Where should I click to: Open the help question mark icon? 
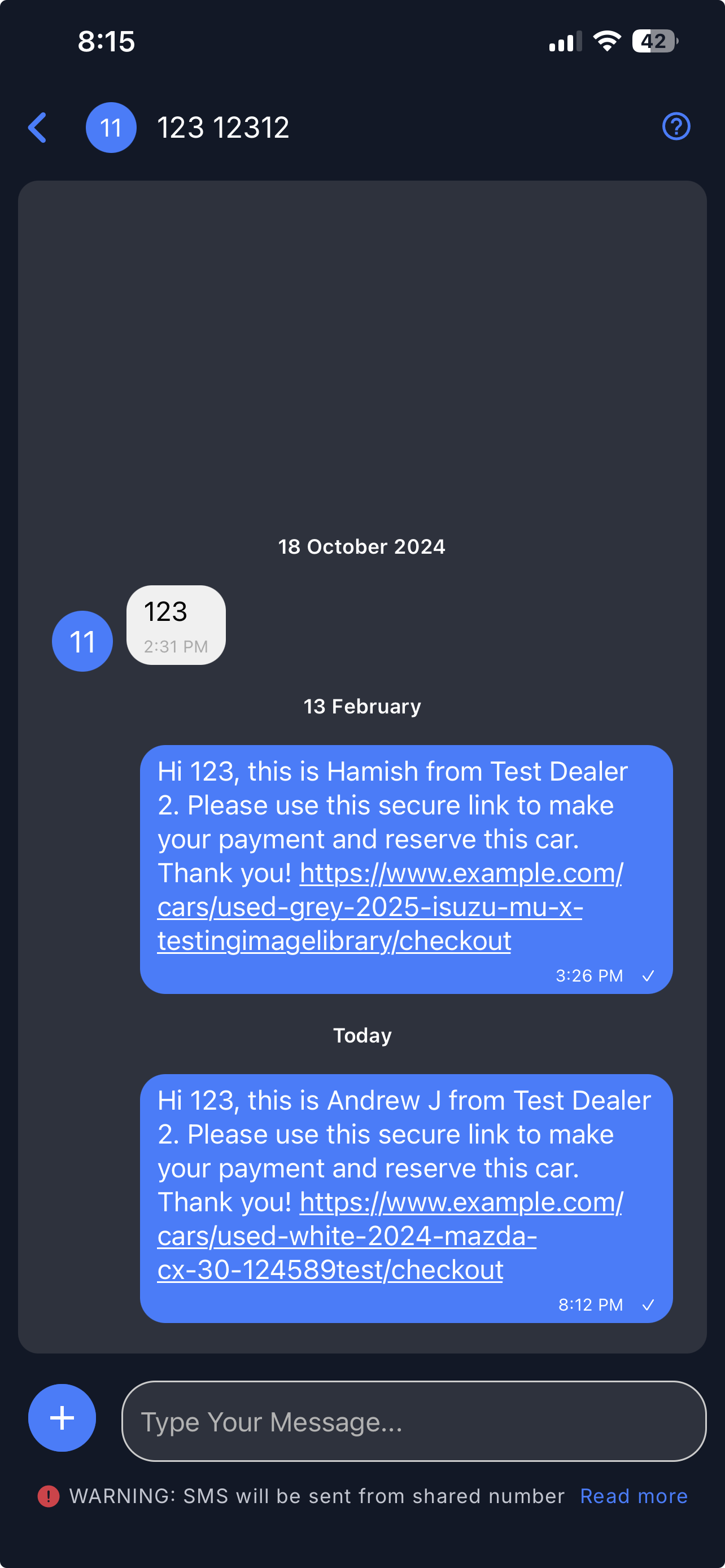(x=676, y=126)
